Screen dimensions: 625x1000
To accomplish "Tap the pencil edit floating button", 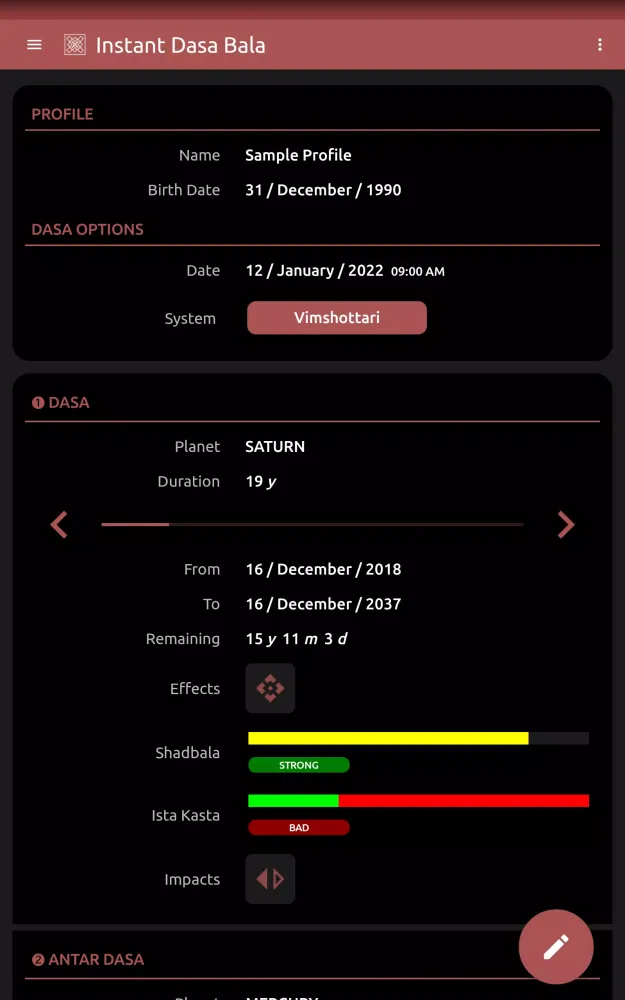I will tap(556, 946).
